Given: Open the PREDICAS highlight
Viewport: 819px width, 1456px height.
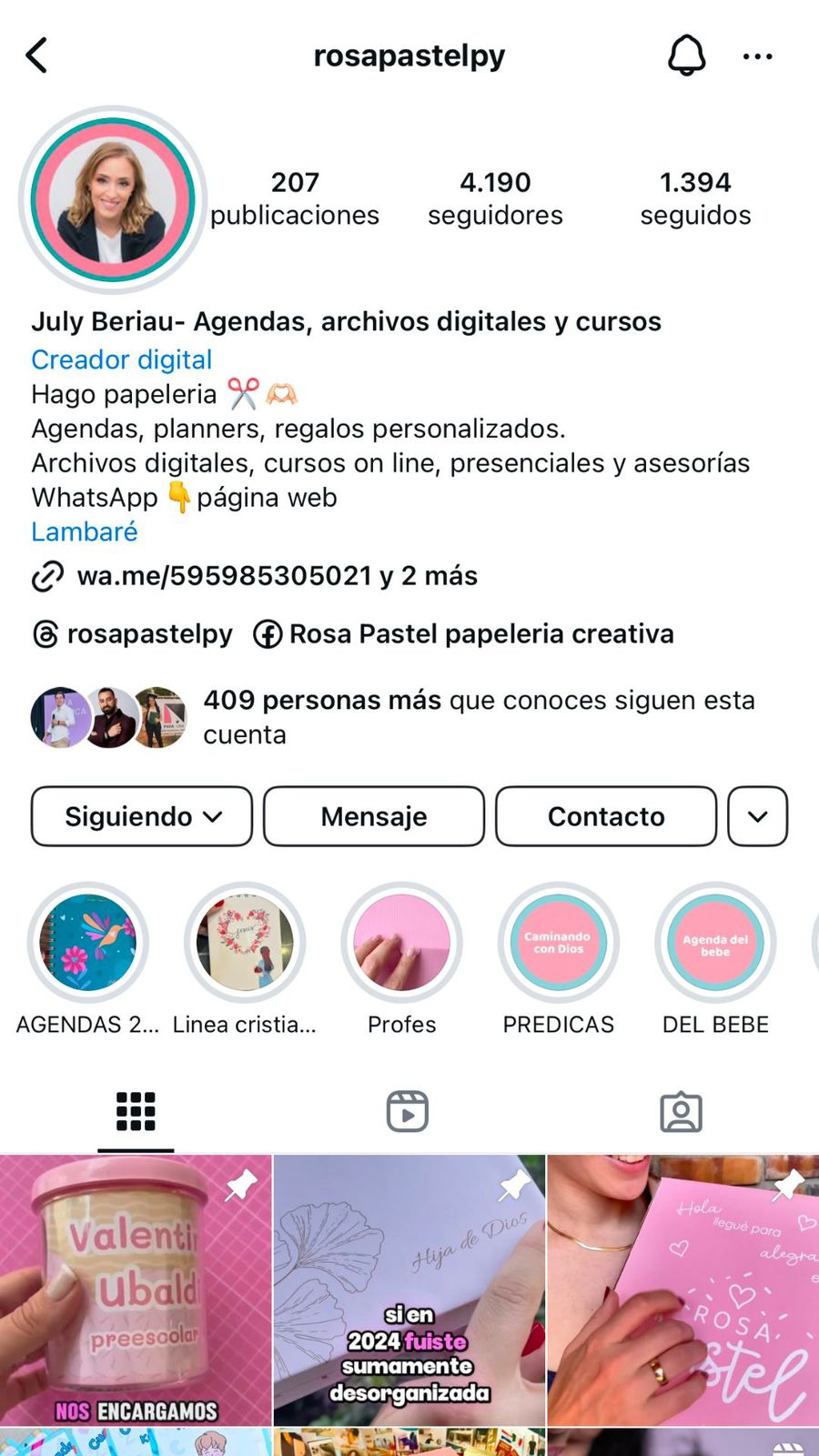Looking at the screenshot, I should point(559,943).
